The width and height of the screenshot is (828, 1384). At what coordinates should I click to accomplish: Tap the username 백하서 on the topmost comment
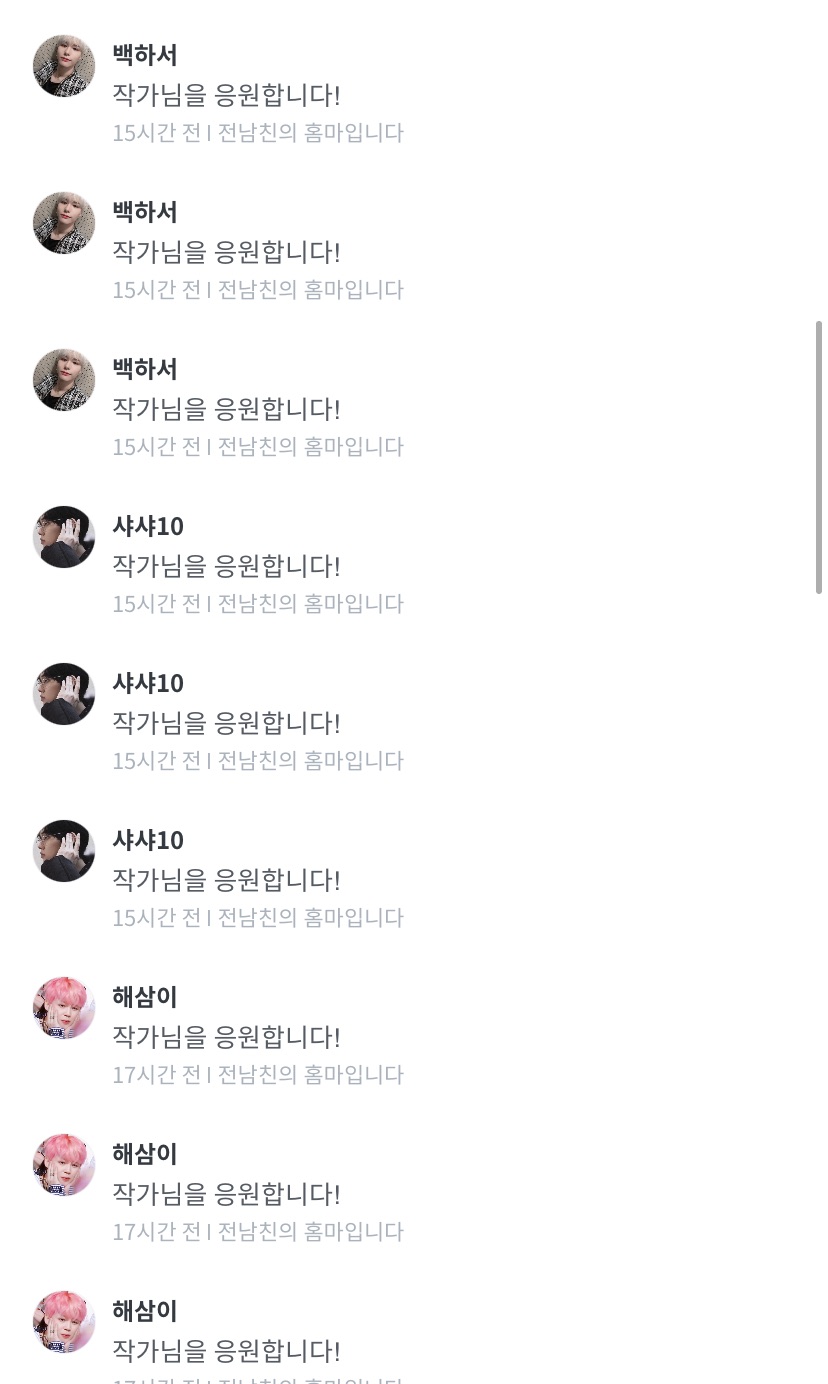145,55
